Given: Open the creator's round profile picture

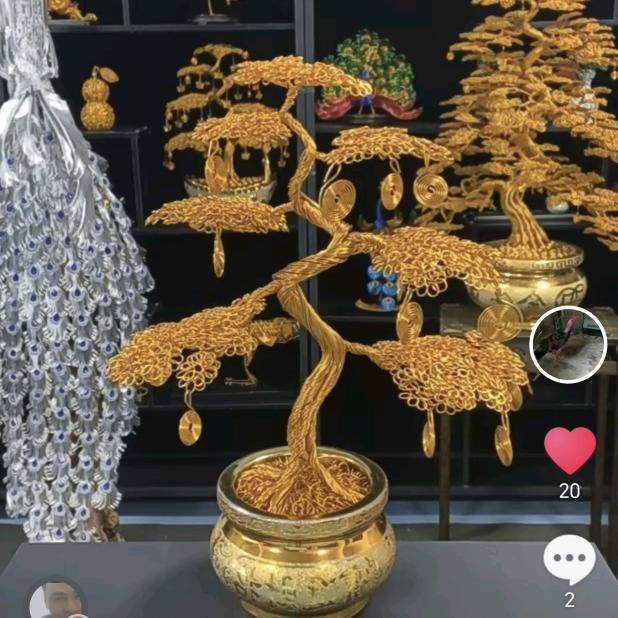Looking at the screenshot, I should pyautogui.click(x=568, y=344).
